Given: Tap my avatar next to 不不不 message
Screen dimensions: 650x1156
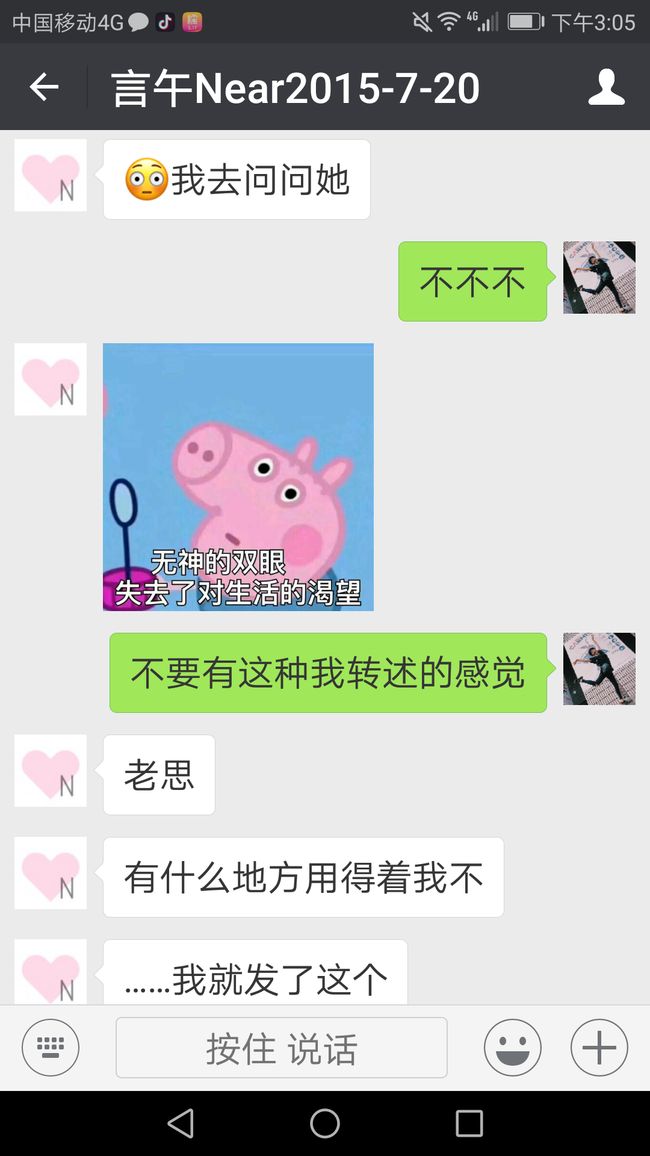Looking at the screenshot, I should tap(599, 277).
